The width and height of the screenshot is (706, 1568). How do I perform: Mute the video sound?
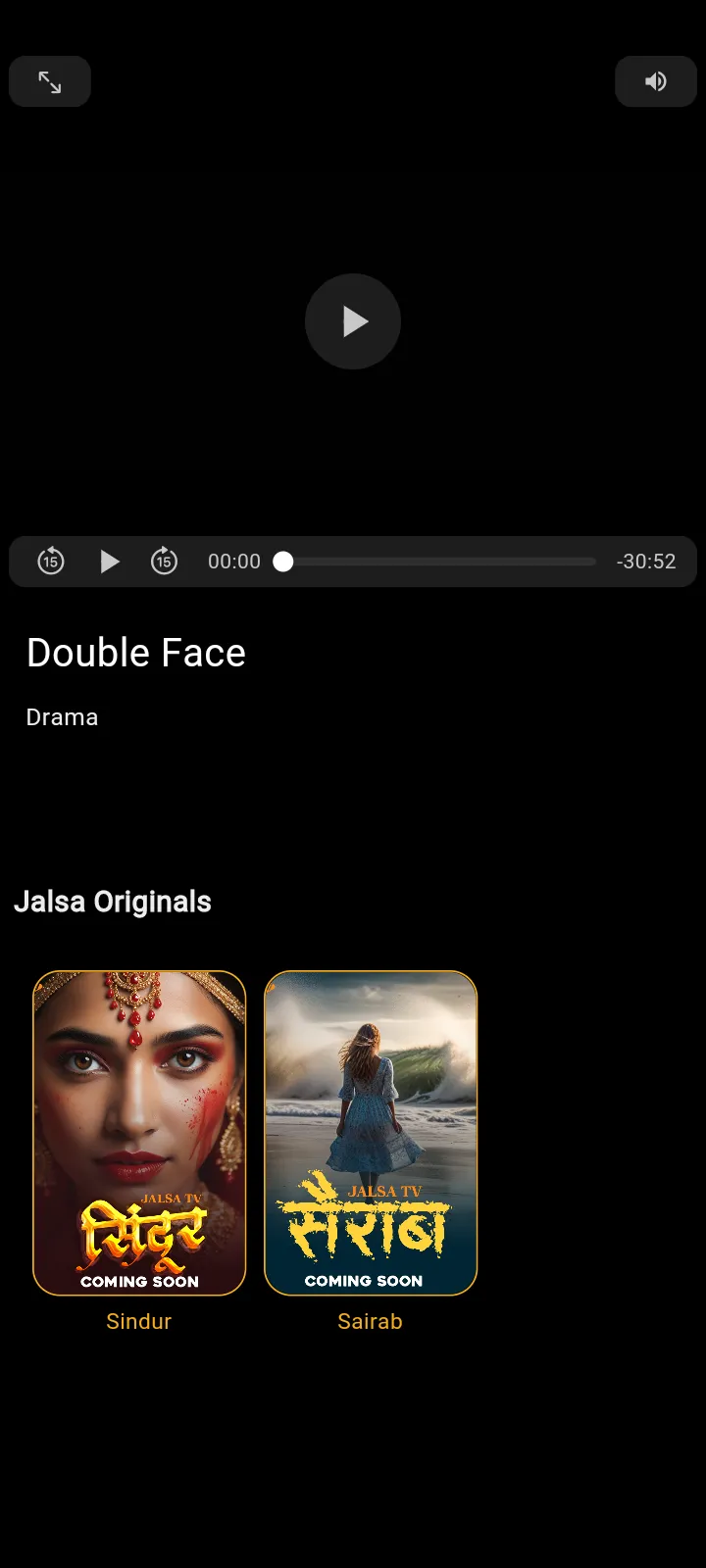[x=655, y=81]
